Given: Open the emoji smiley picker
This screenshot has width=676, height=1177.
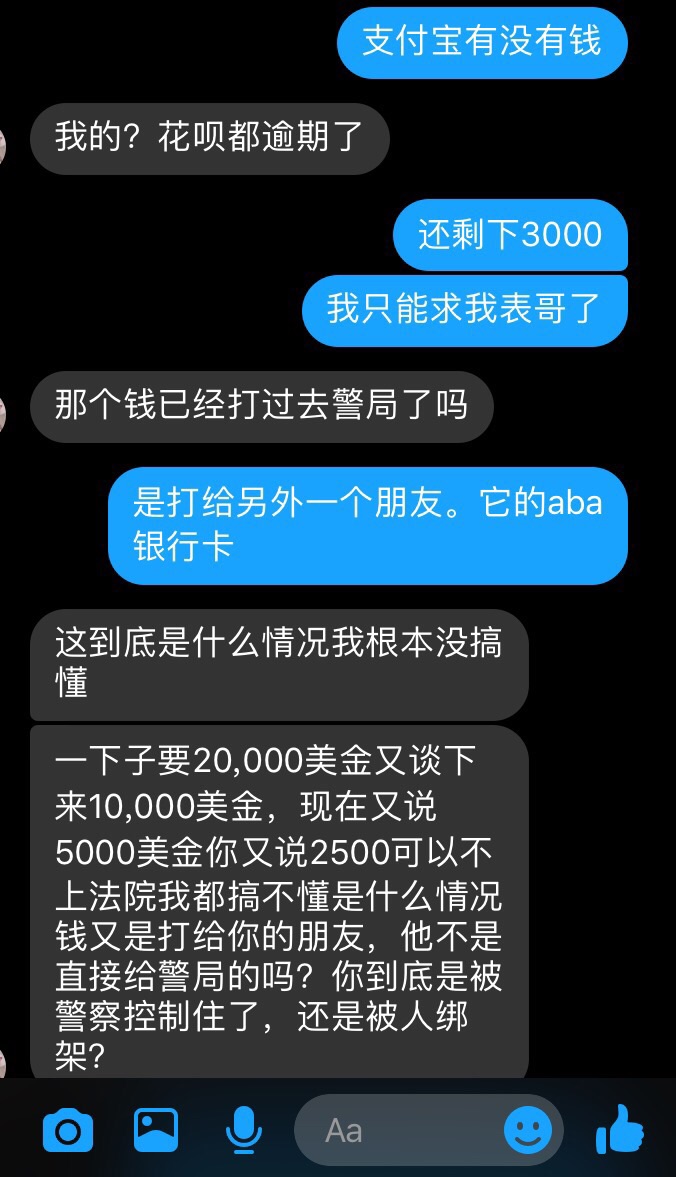Looking at the screenshot, I should [527, 1131].
